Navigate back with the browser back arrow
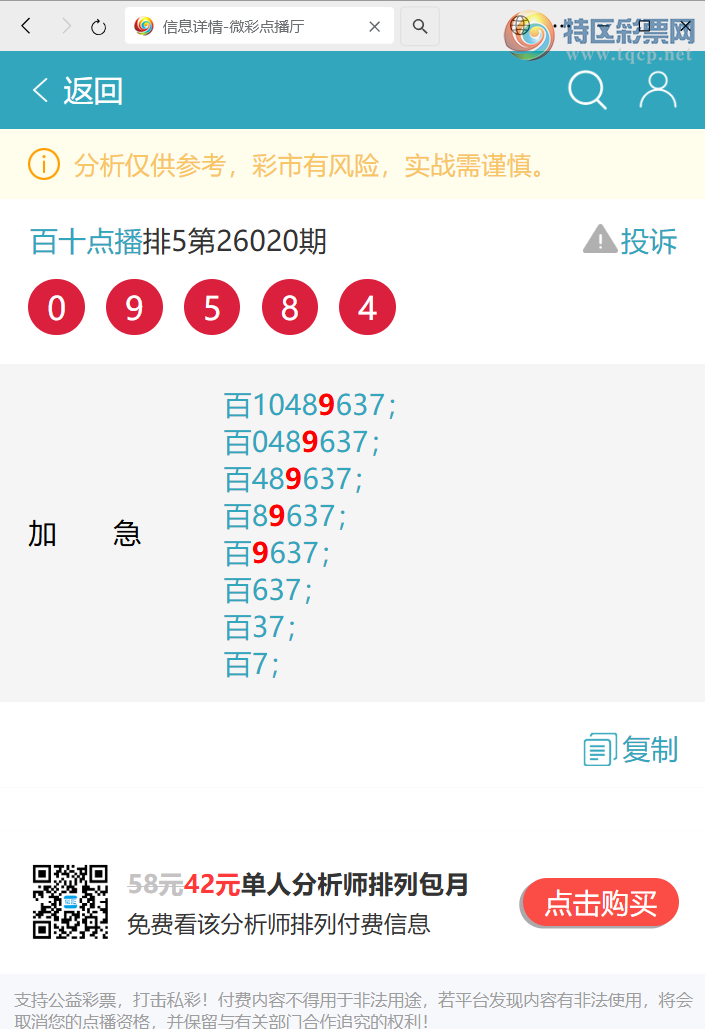Screen dimensions: 705x1029 point(27,27)
